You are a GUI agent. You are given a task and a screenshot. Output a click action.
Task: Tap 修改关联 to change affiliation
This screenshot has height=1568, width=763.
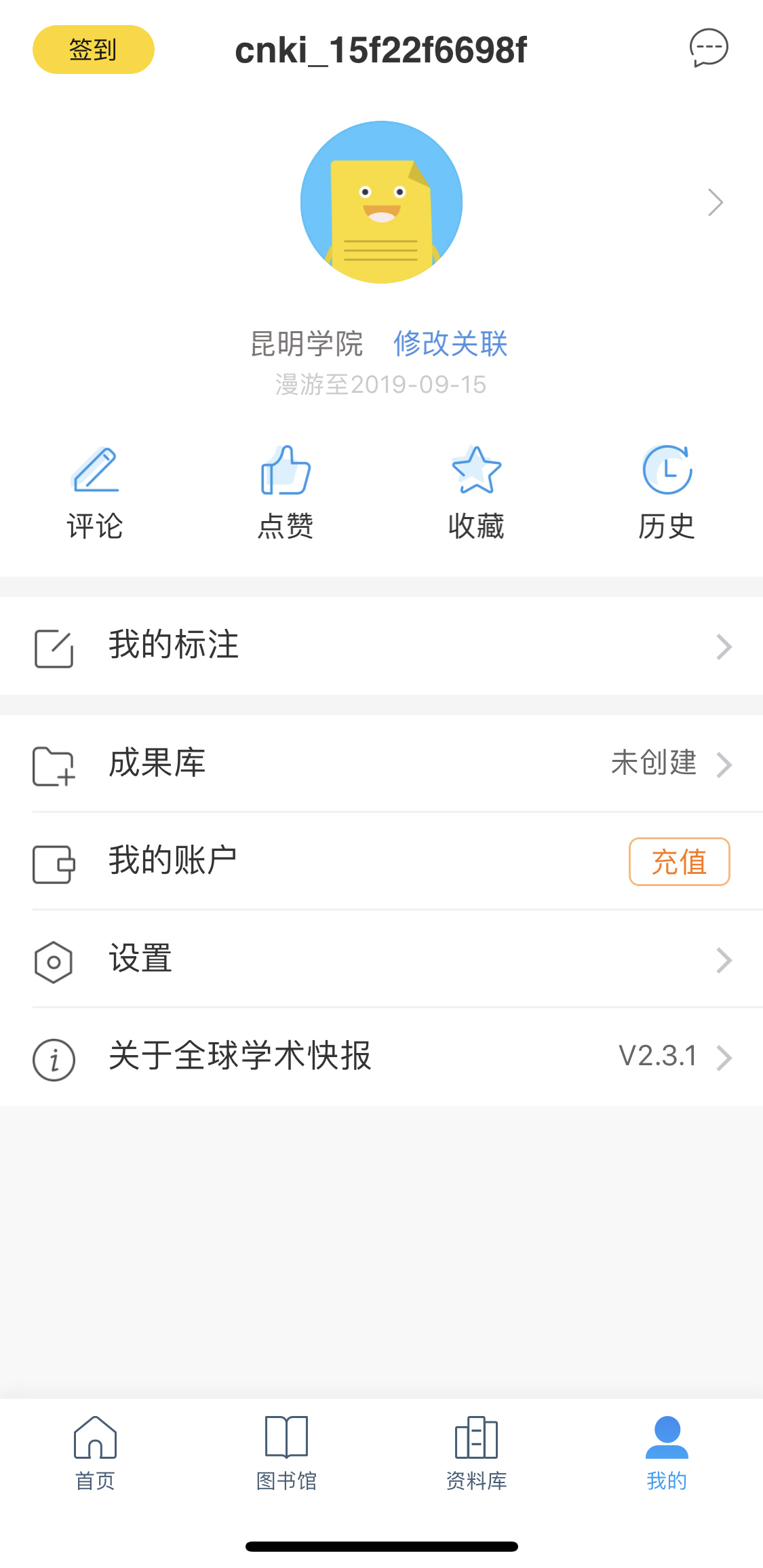point(450,343)
